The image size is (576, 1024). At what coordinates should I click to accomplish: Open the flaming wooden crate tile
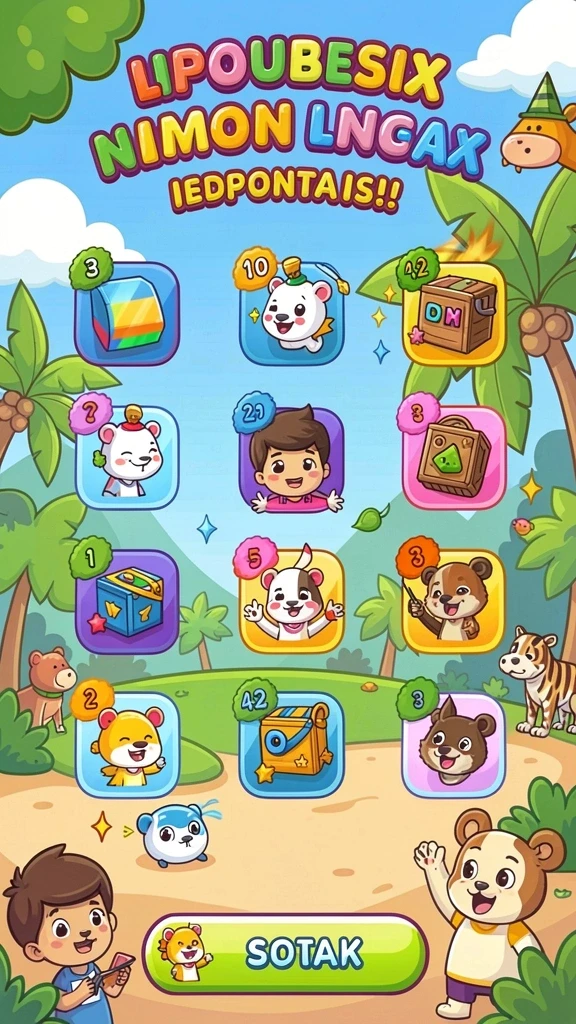click(x=454, y=313)
